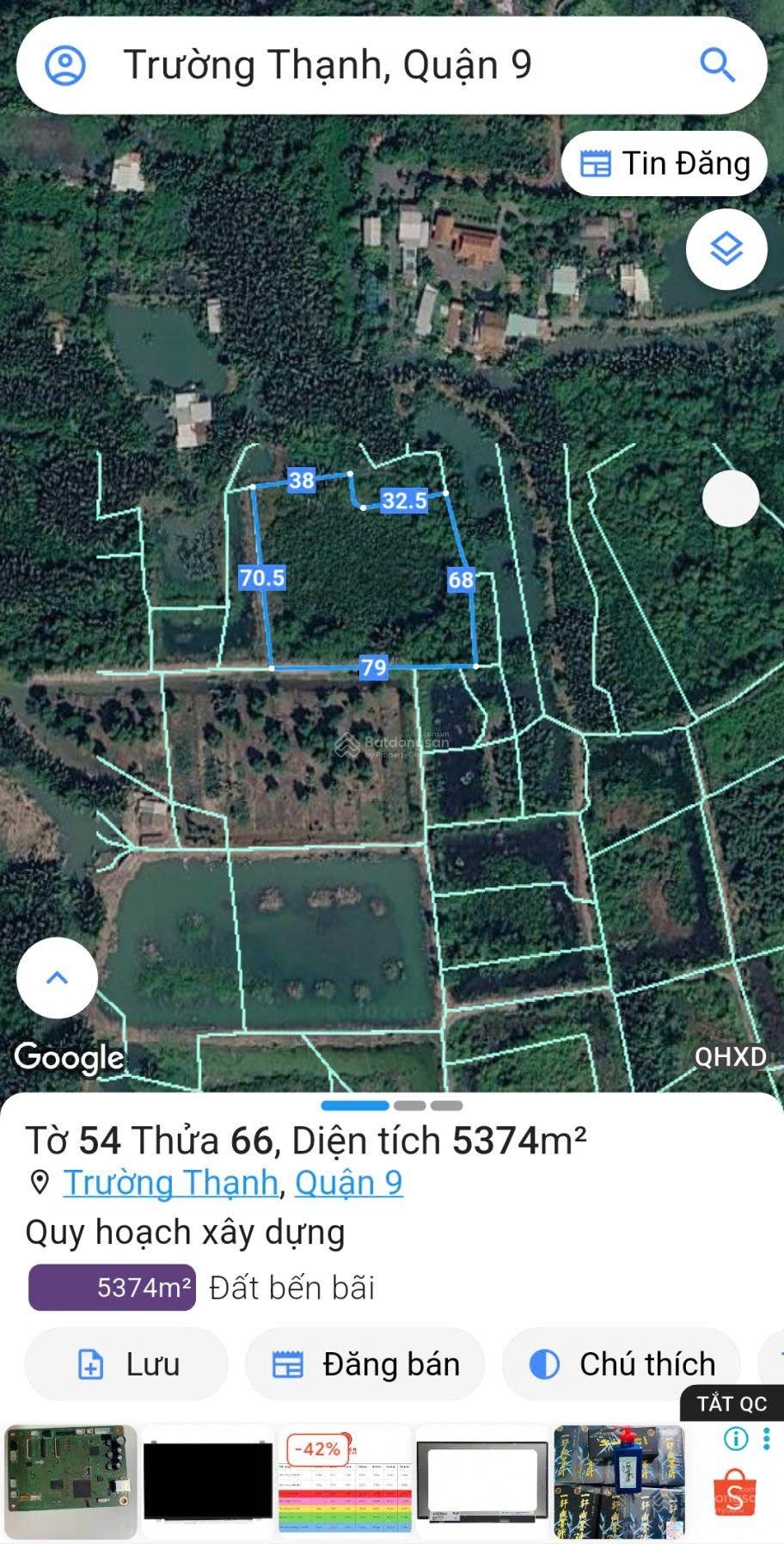Viewport: 784px width, 1544px height.
Task: Add a note with Chú thích
Action: (622, 1364)
